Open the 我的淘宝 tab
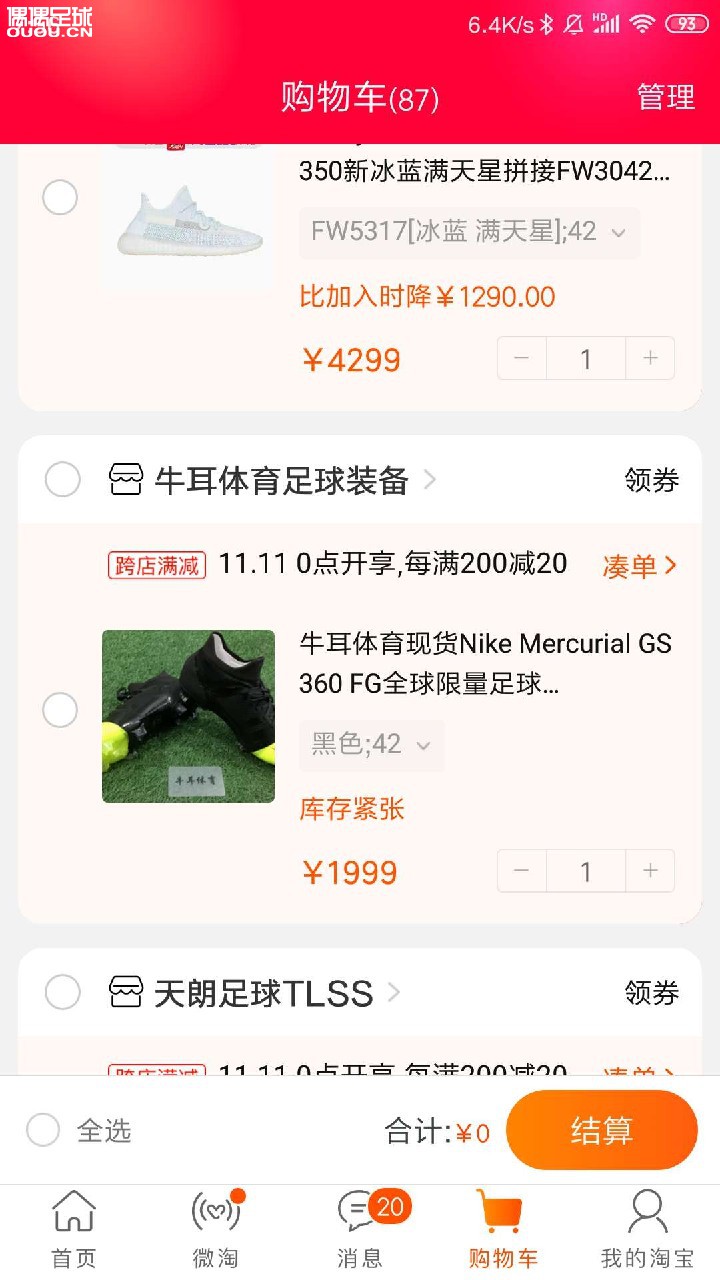The image size is (720, 1280). click(x=647, y=1230)
